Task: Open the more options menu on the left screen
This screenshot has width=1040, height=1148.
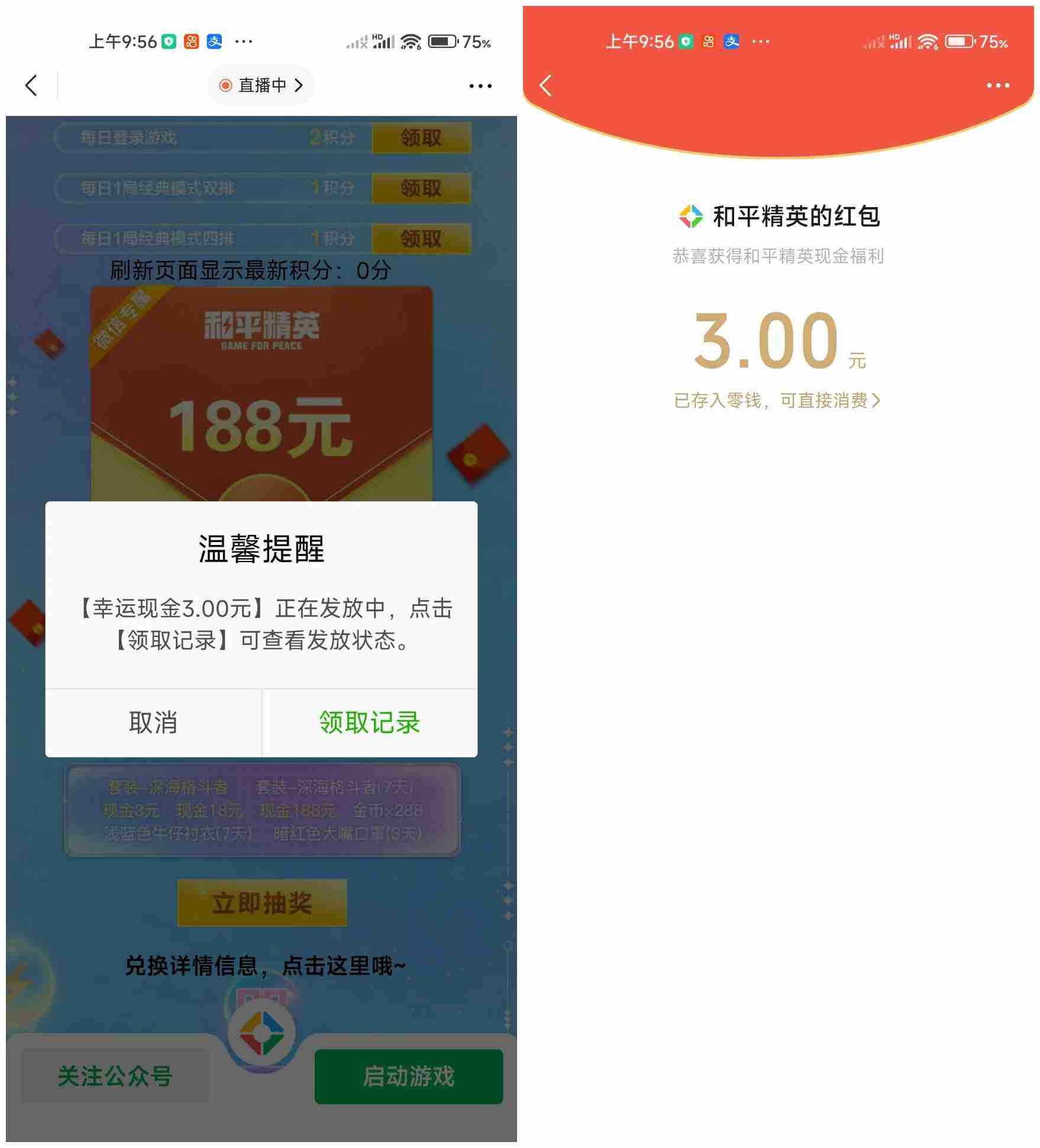Action: point(480,85)
